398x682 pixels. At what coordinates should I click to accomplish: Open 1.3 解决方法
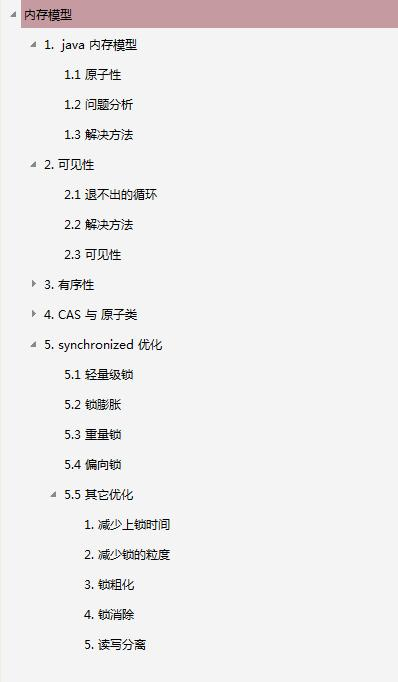99,135
